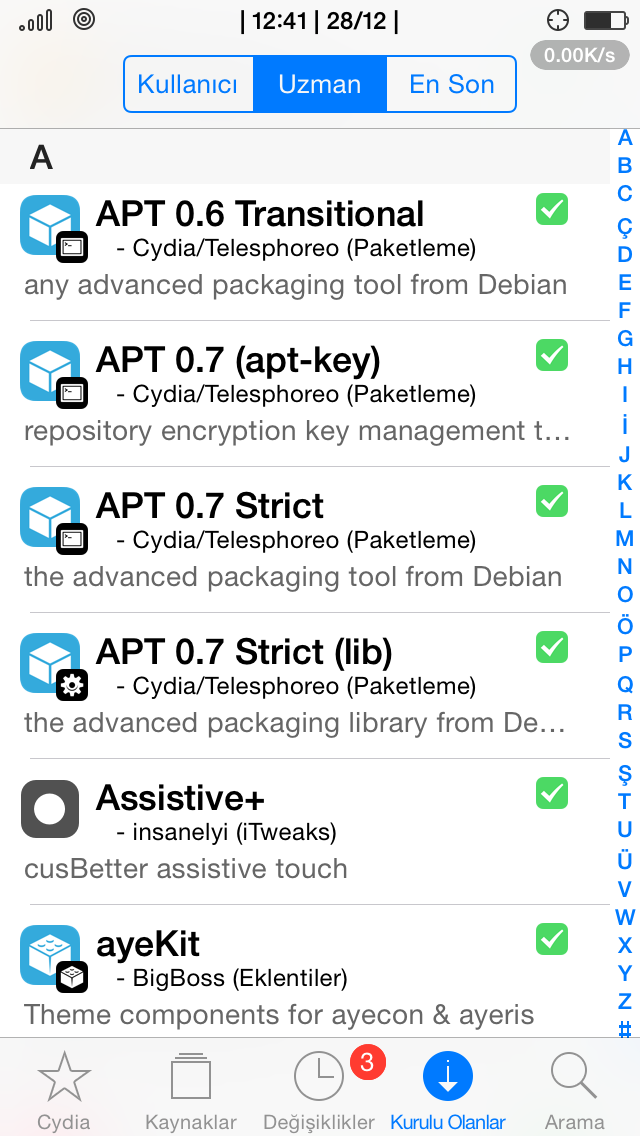
Task: Switch to the Kullanıcı segment
Action: coord(188,84)
